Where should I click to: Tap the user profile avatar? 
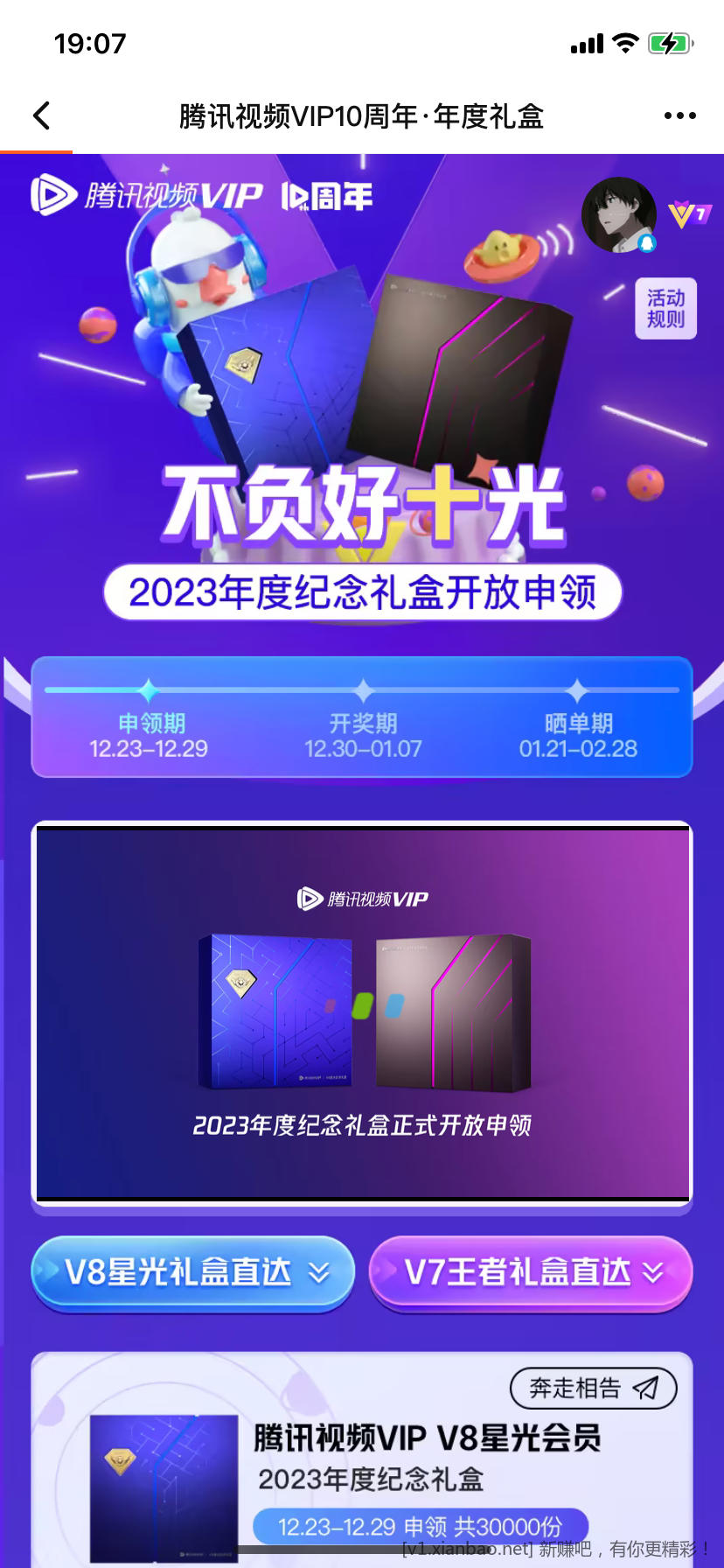pyautogui.click(x=619, y=214)
